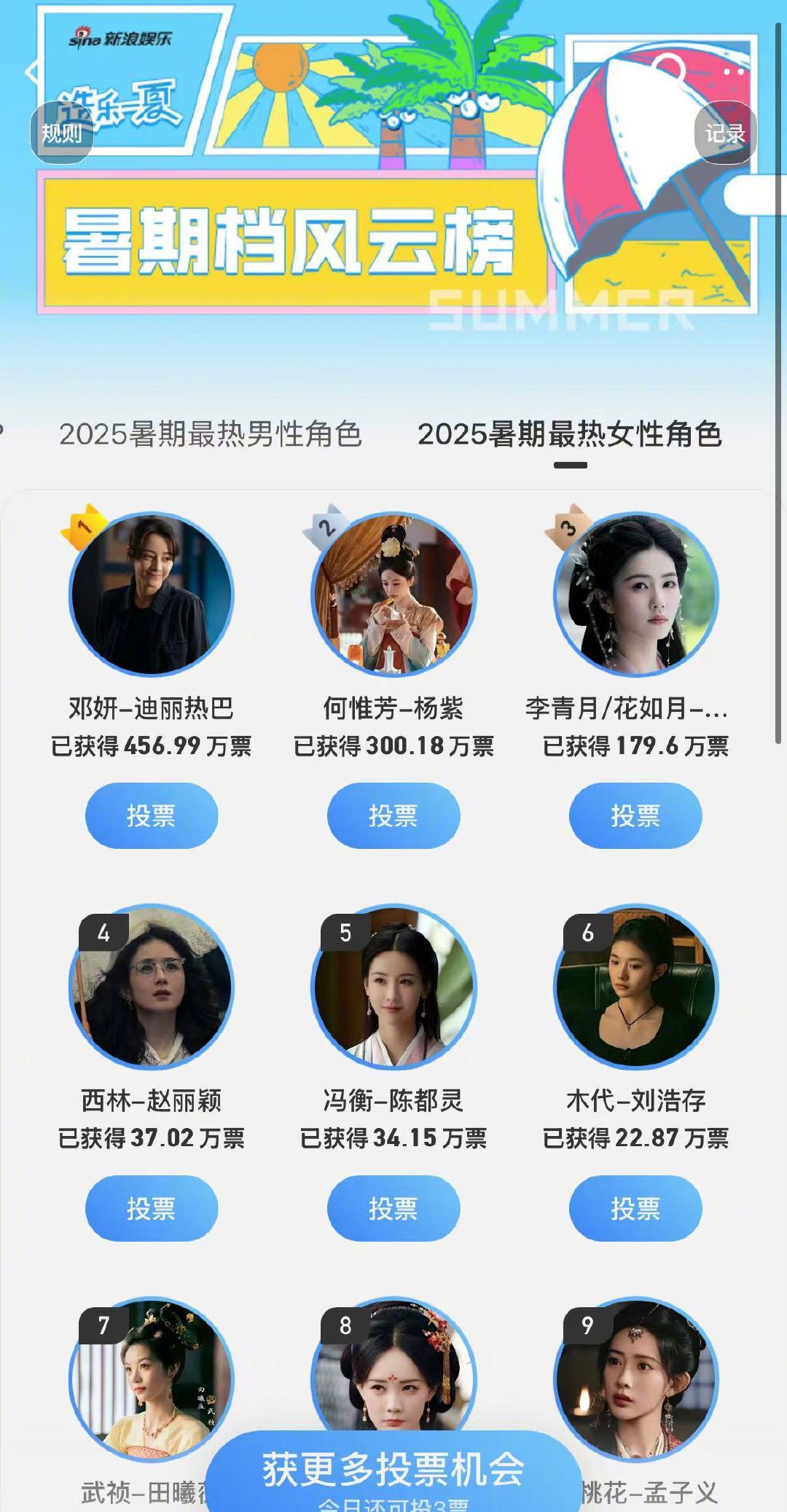Image resolution: width=787 pixels, height=1512 pixels.
Task: Vote 投票 for 西林–赵丽颖
Action: coord(152,1208)
